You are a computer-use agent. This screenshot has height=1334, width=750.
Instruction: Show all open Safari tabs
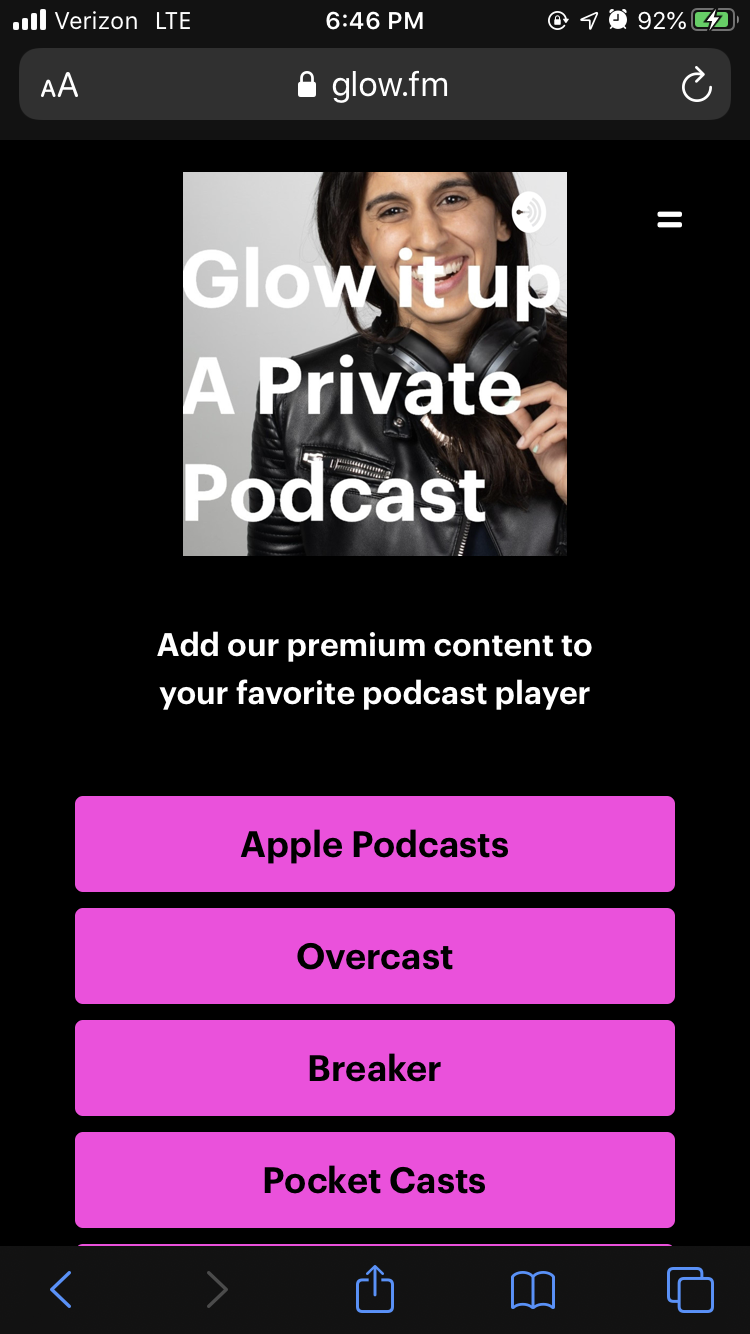tap(690, 1289)
